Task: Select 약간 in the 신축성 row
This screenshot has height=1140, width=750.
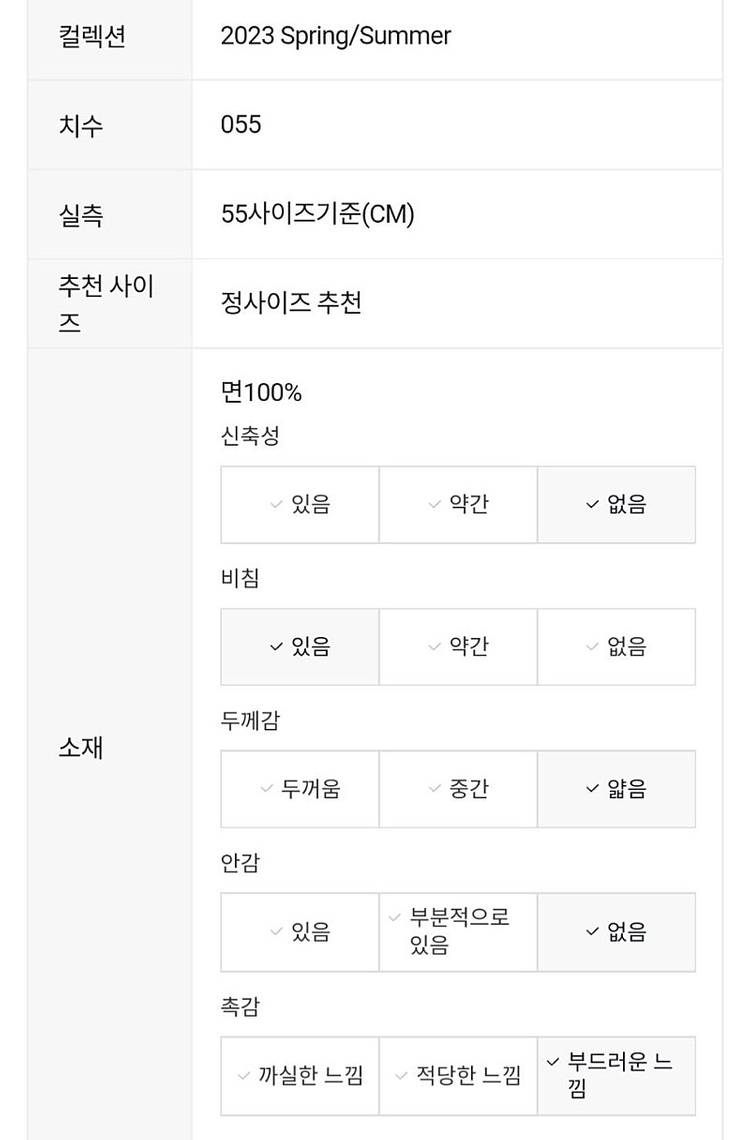Action: [458, 505]
